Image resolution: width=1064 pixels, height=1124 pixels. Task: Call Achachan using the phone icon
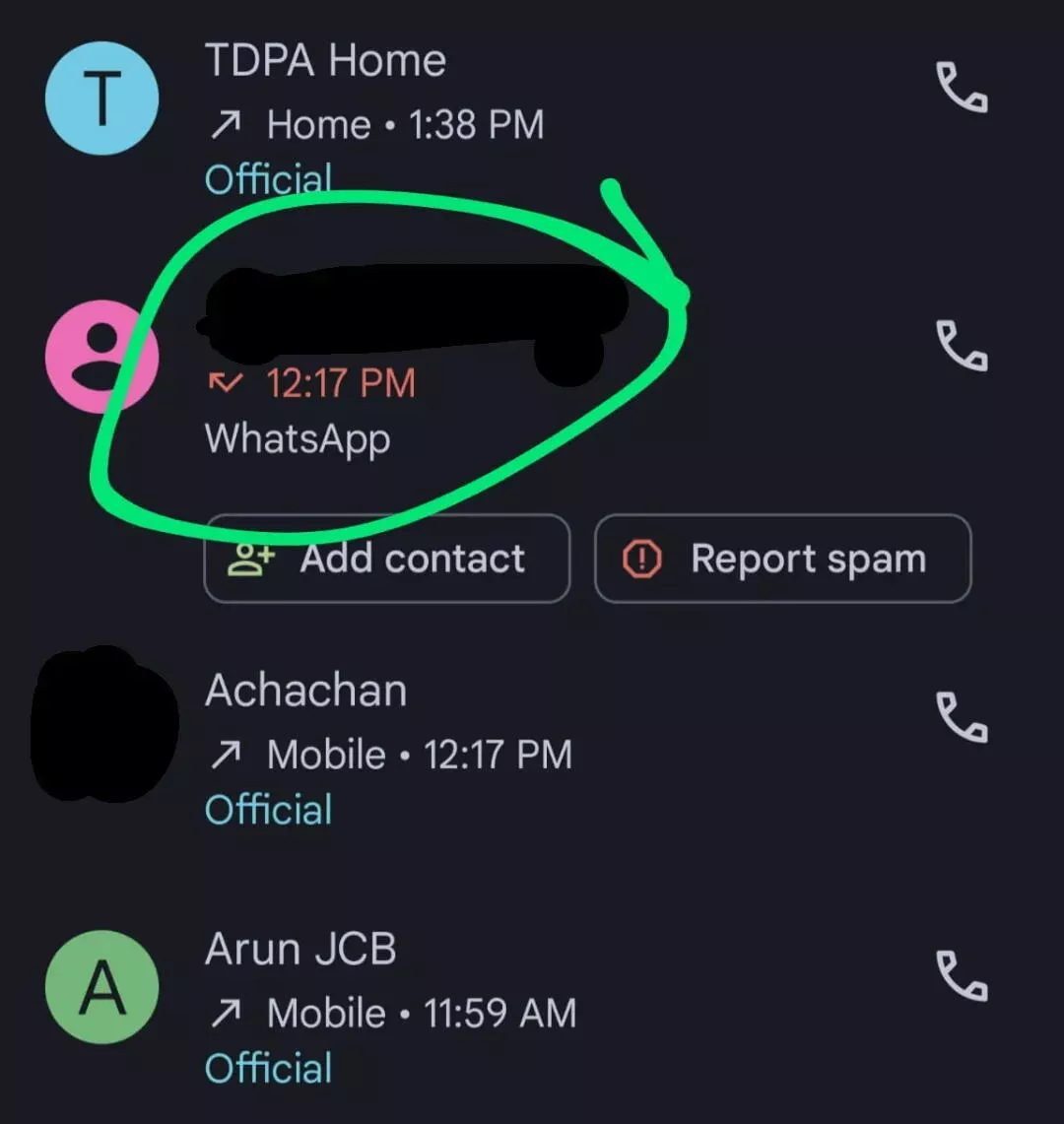pyautogui.click(x=961, y=716)
